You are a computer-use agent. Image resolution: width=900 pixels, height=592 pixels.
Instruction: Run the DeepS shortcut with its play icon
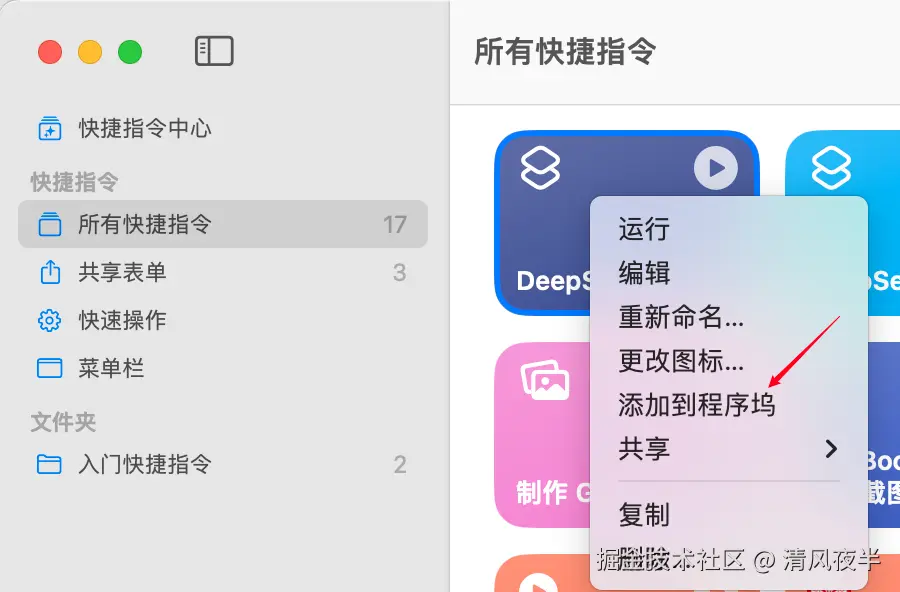716,169
